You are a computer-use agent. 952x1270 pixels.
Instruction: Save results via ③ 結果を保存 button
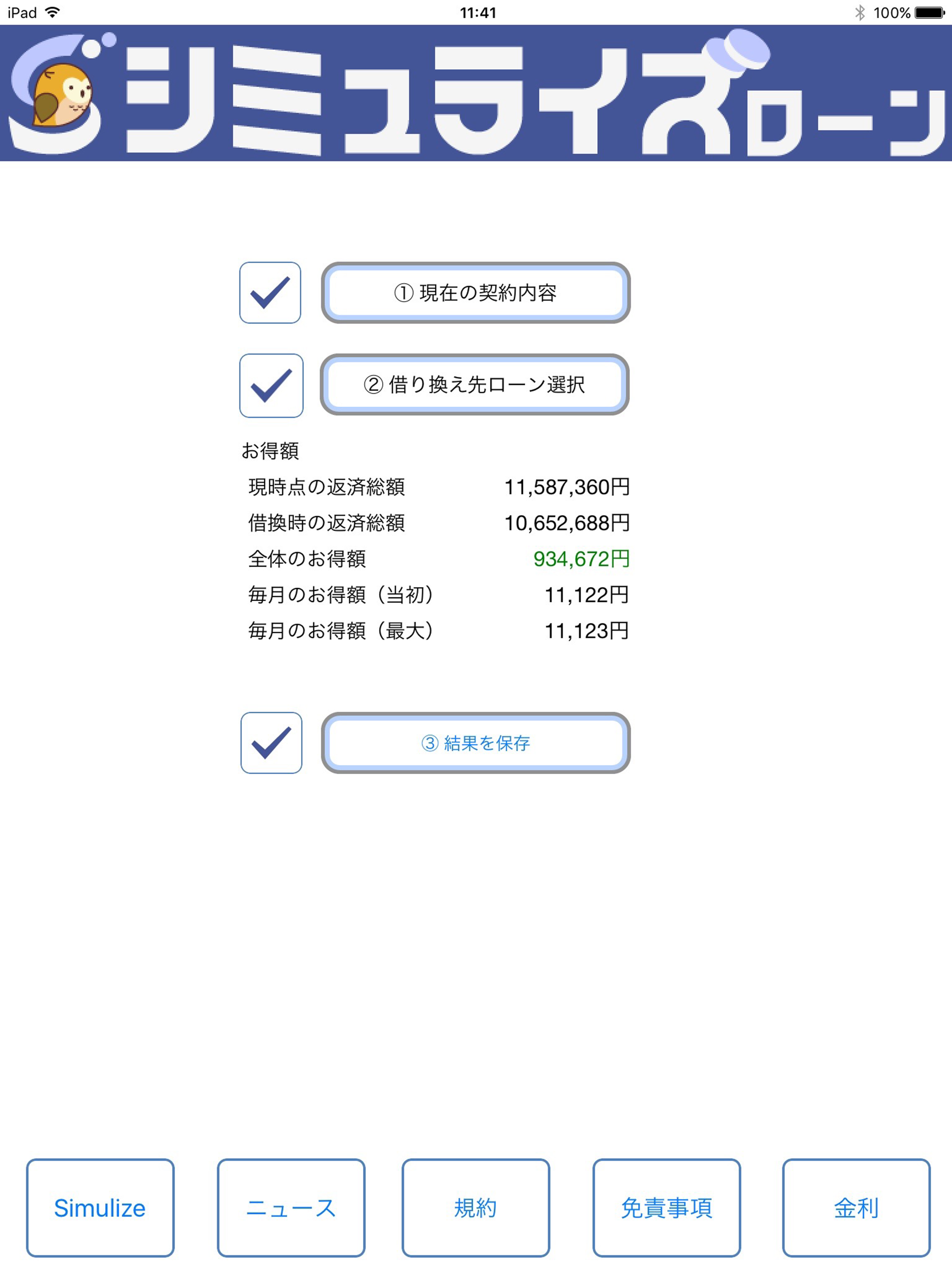(476, 743)
